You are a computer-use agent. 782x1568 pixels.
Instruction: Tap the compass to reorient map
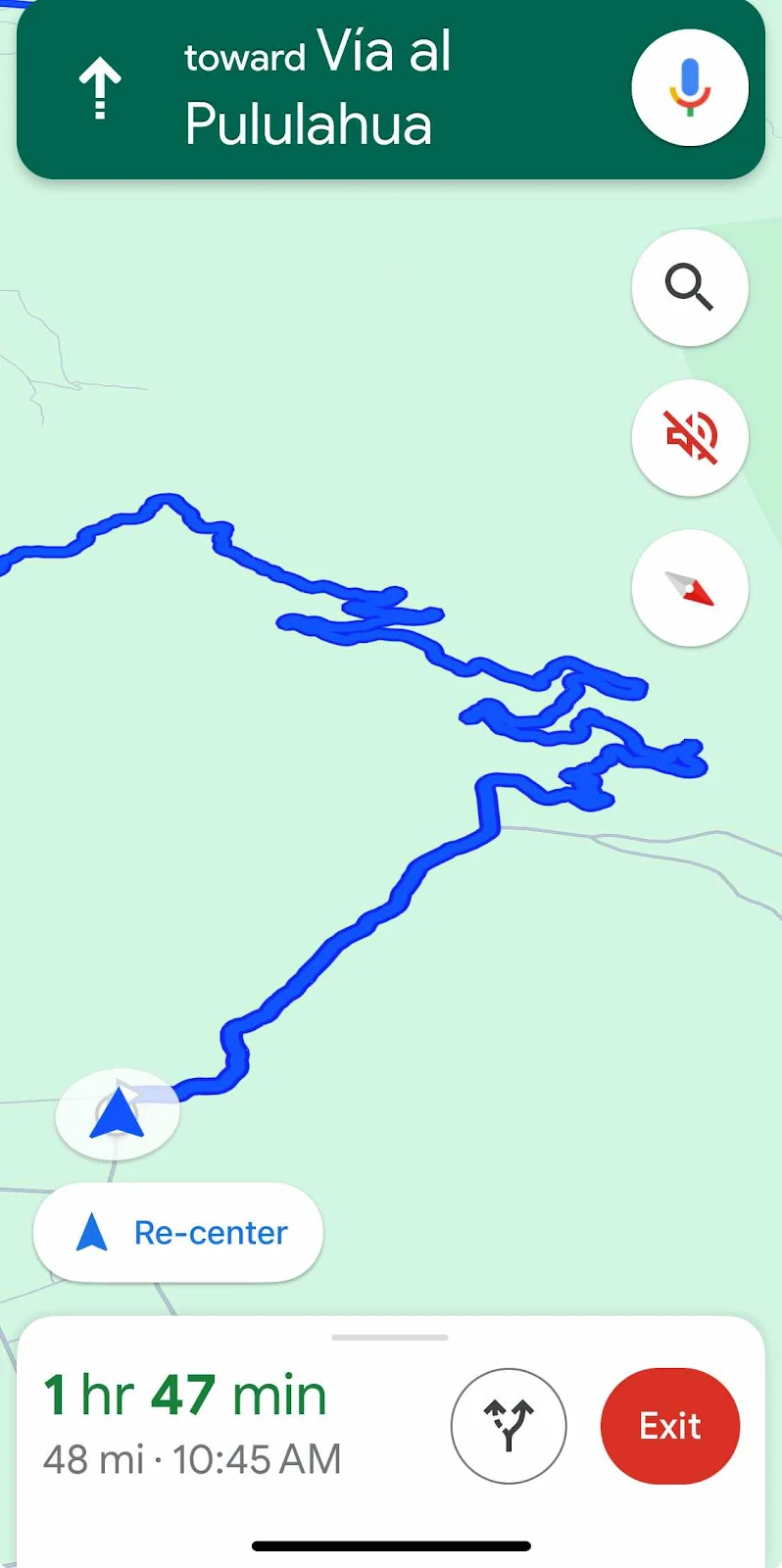pos(690,588)
